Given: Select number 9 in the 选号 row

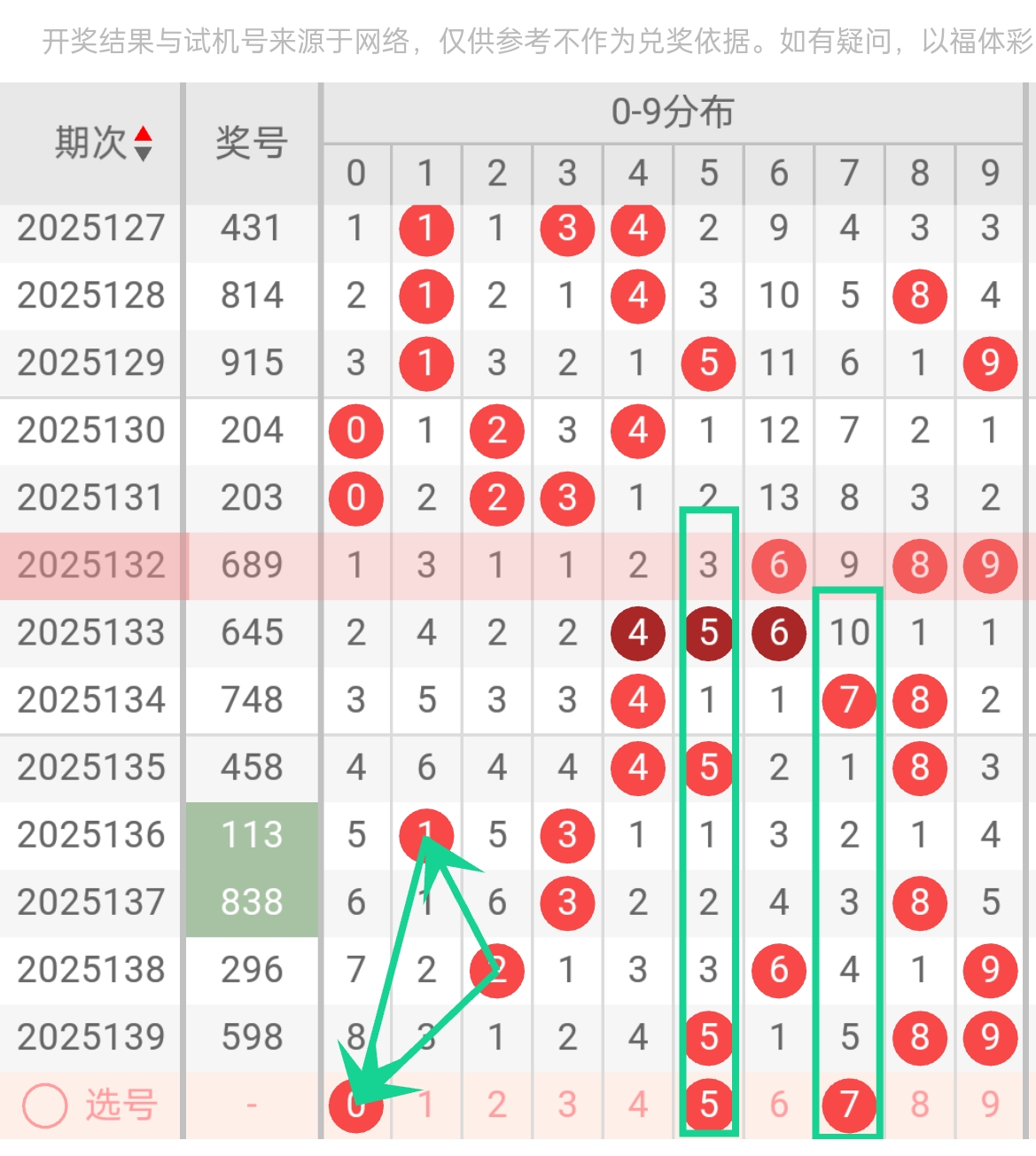Looking at the screenshot, I should point(990,1105).
